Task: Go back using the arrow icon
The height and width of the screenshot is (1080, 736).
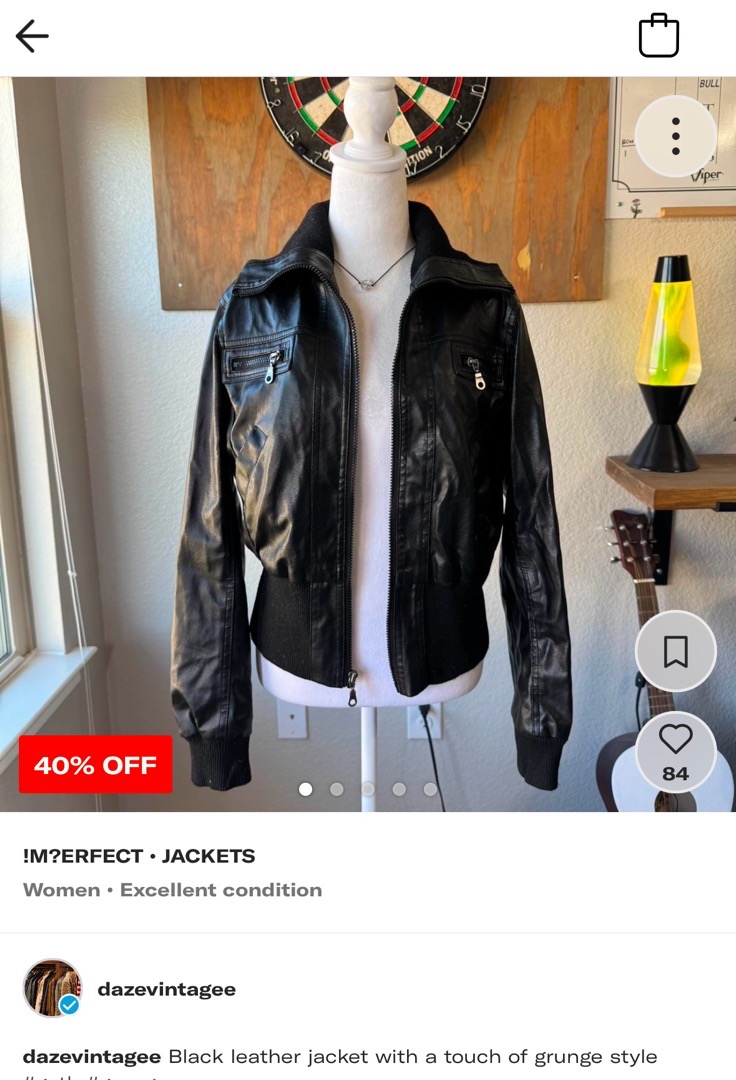Action: pos(32,37)
